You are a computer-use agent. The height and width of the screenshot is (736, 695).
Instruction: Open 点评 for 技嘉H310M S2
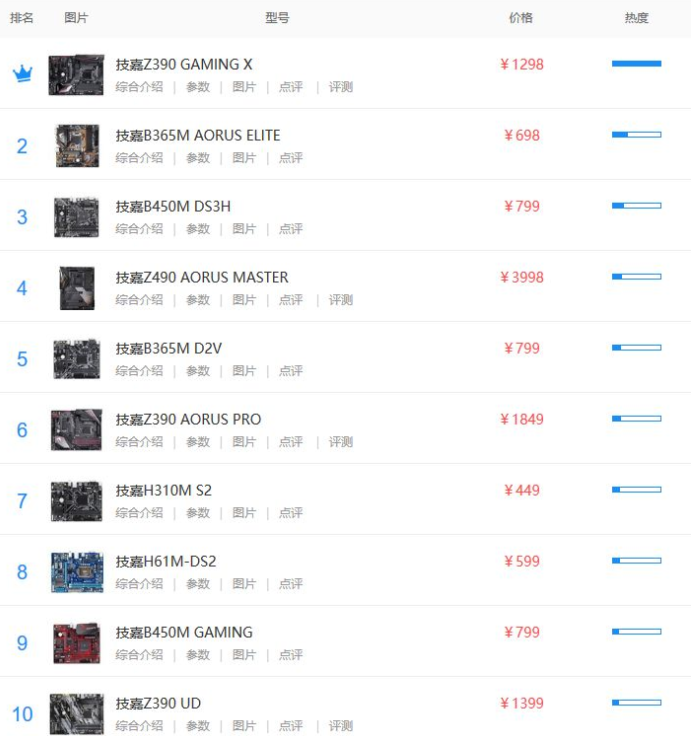coord(291,513)
